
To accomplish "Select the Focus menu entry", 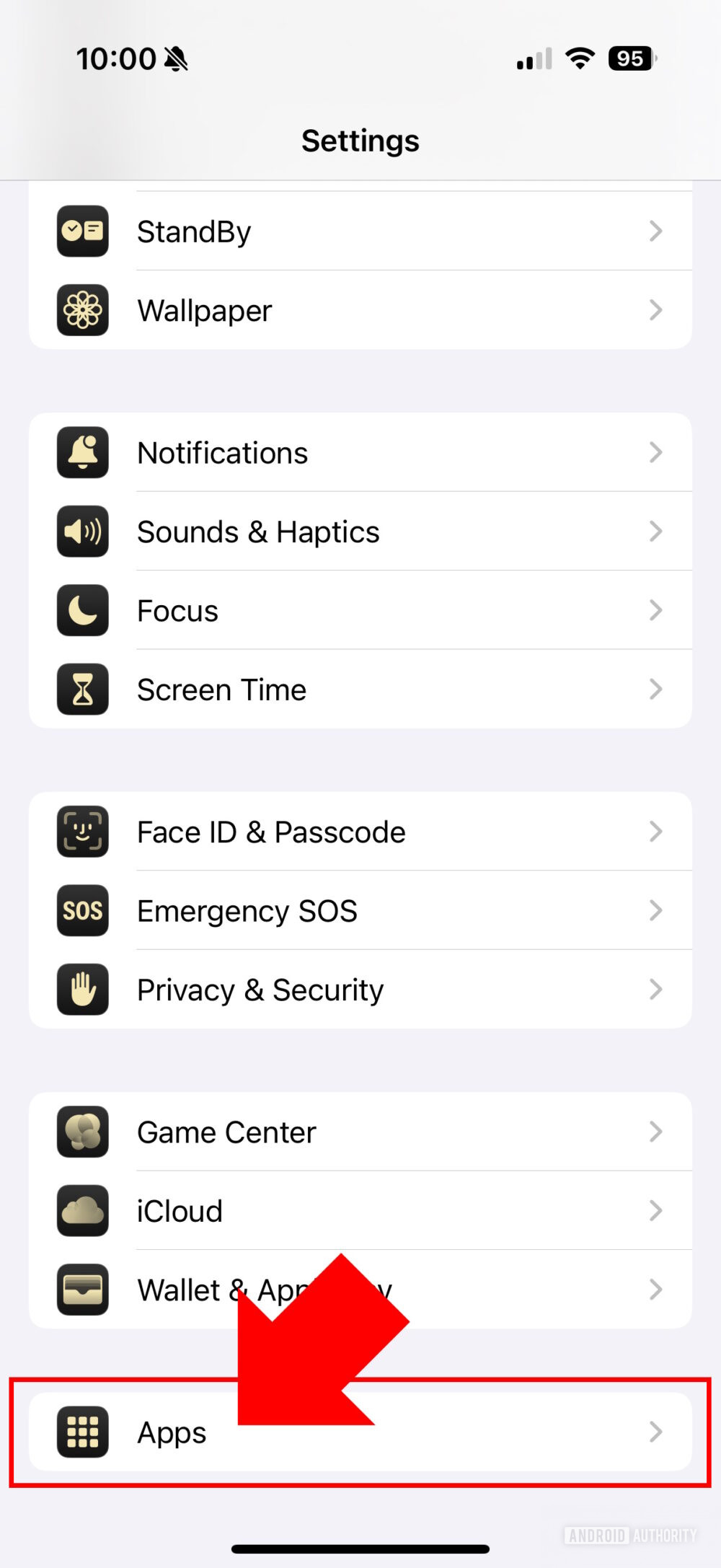I will 177,610.
